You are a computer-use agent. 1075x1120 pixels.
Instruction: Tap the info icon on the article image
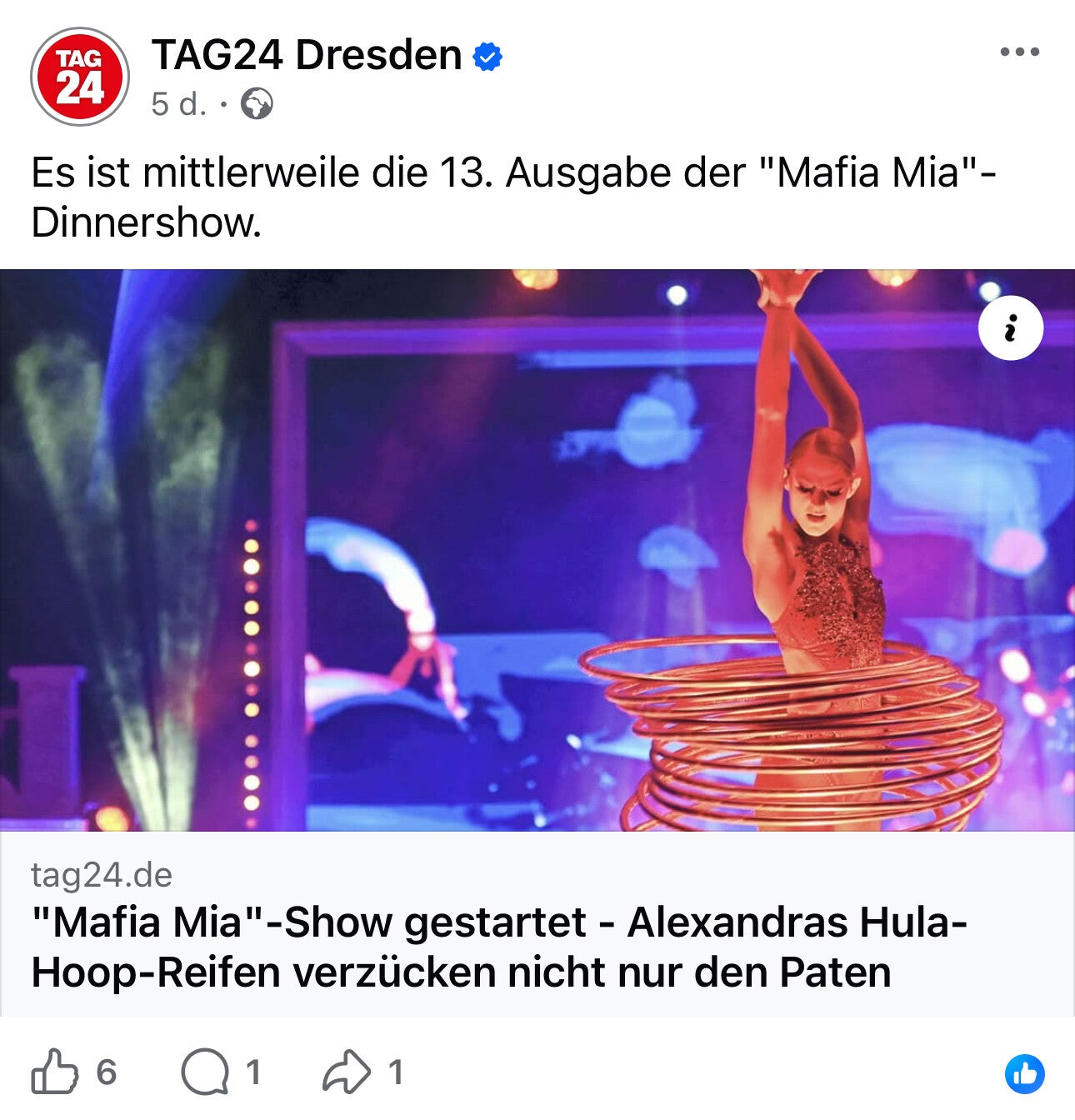coord(1010,328)
